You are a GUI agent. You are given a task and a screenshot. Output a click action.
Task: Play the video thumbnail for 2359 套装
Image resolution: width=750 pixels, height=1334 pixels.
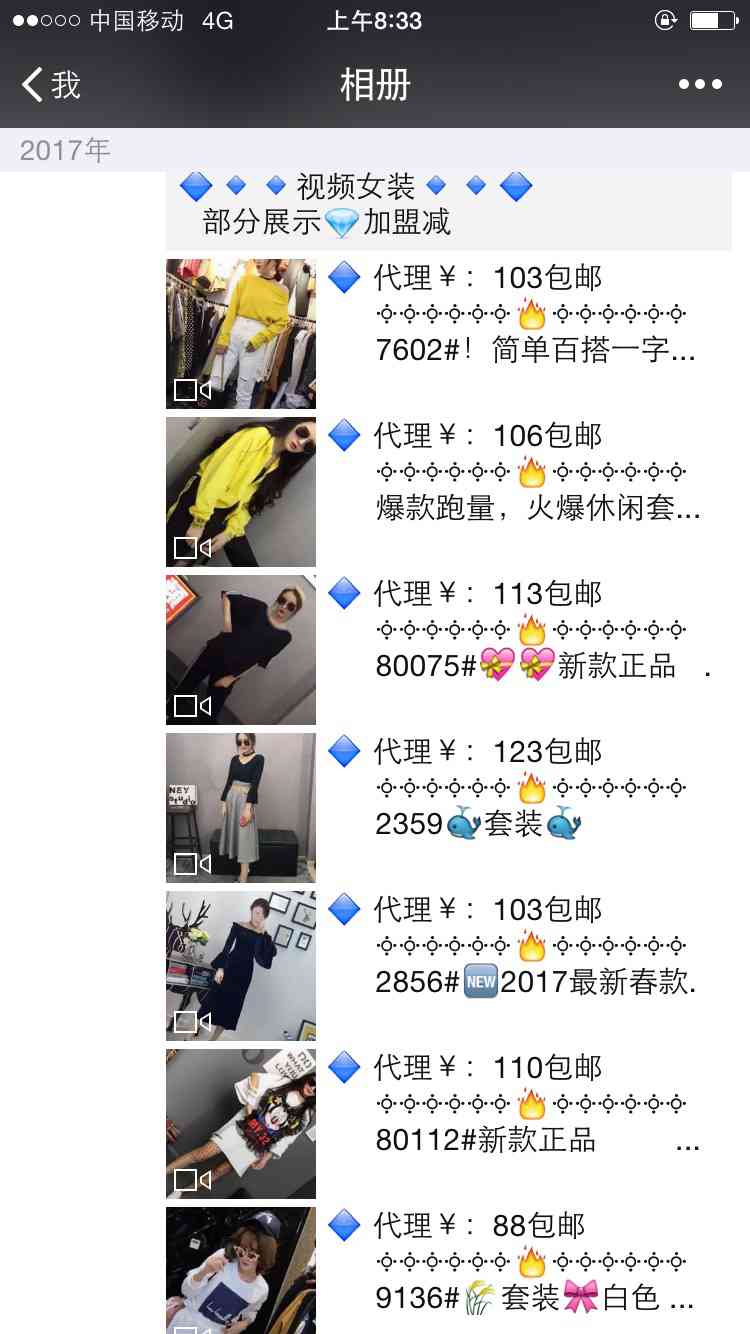click(x=241, y=808)
